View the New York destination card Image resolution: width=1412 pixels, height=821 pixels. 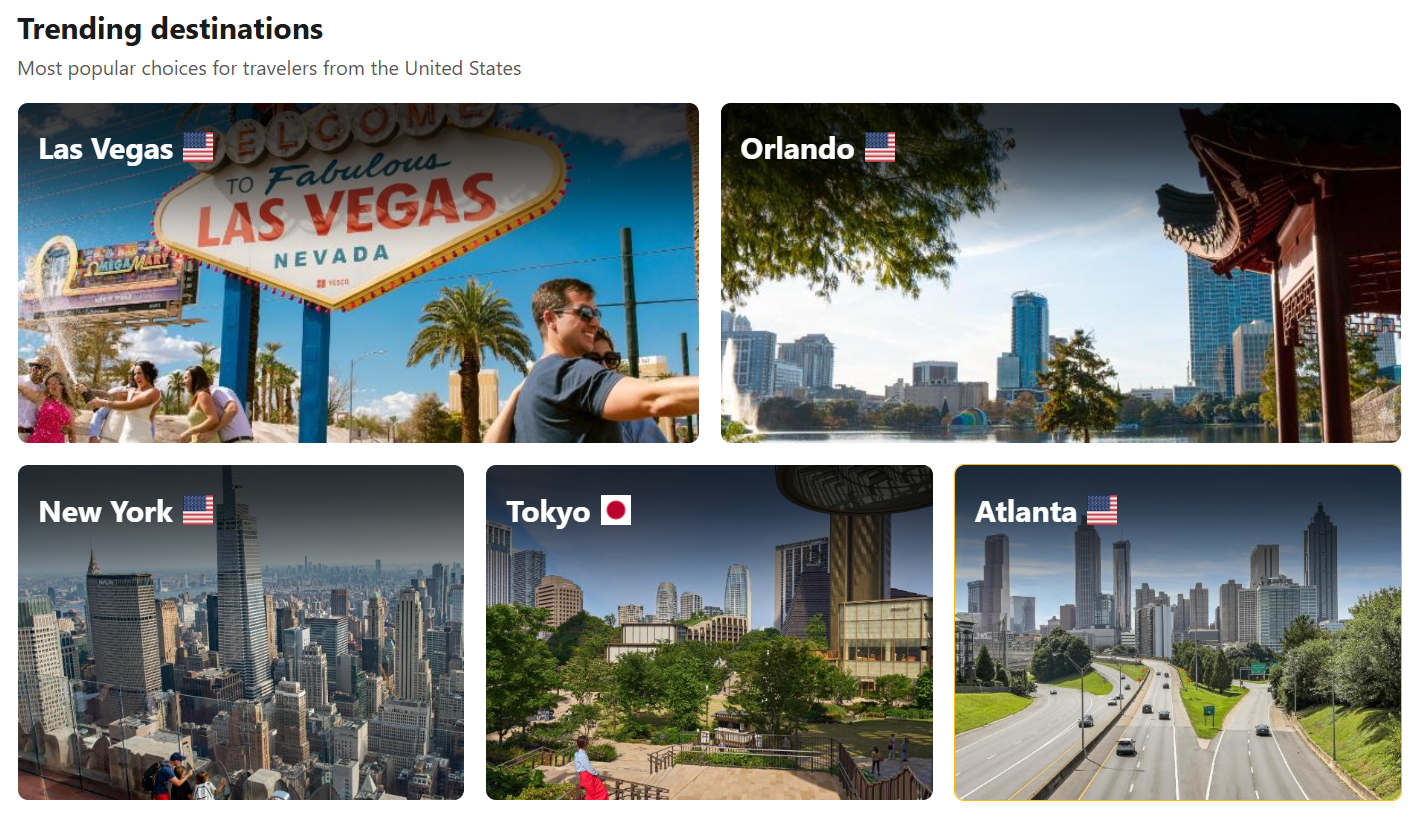(241, 632)
